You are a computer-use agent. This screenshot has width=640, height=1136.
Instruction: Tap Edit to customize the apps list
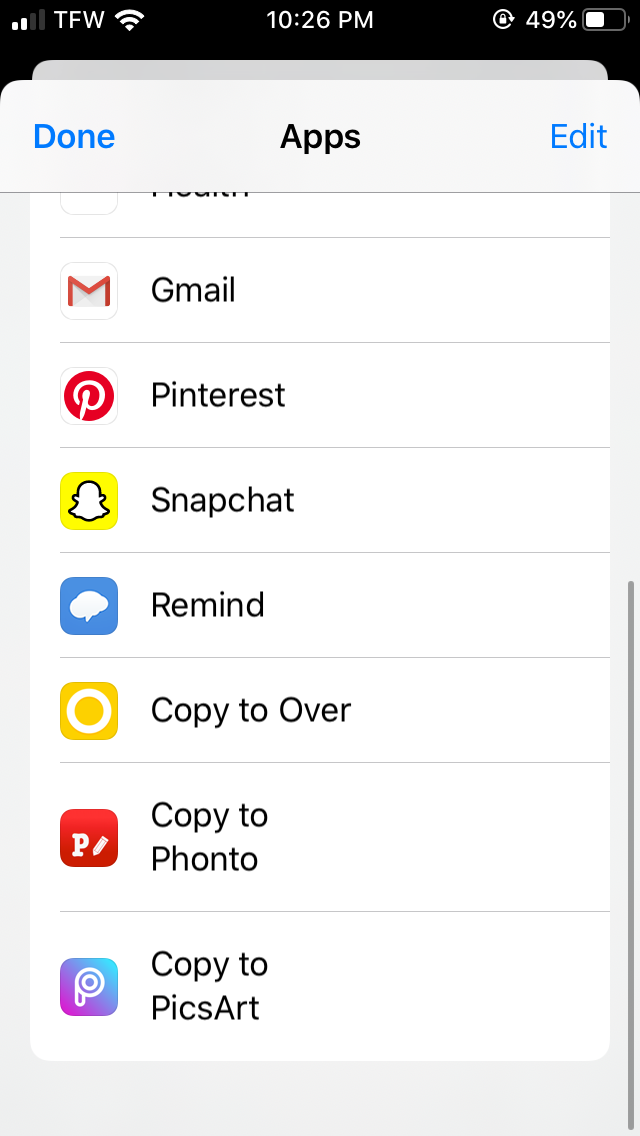coord(578,136)
